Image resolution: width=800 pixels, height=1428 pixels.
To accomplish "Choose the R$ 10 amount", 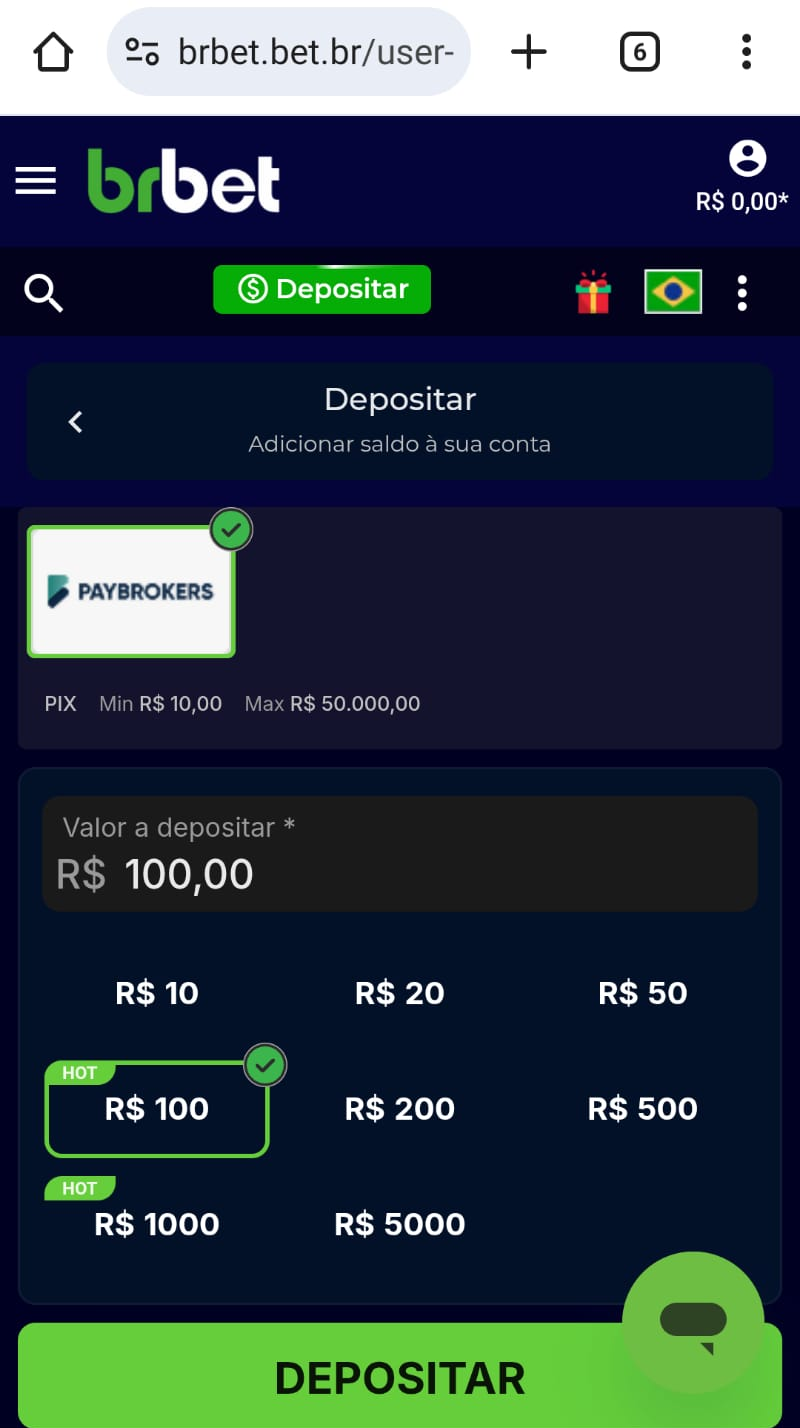I will coord(157,993).
